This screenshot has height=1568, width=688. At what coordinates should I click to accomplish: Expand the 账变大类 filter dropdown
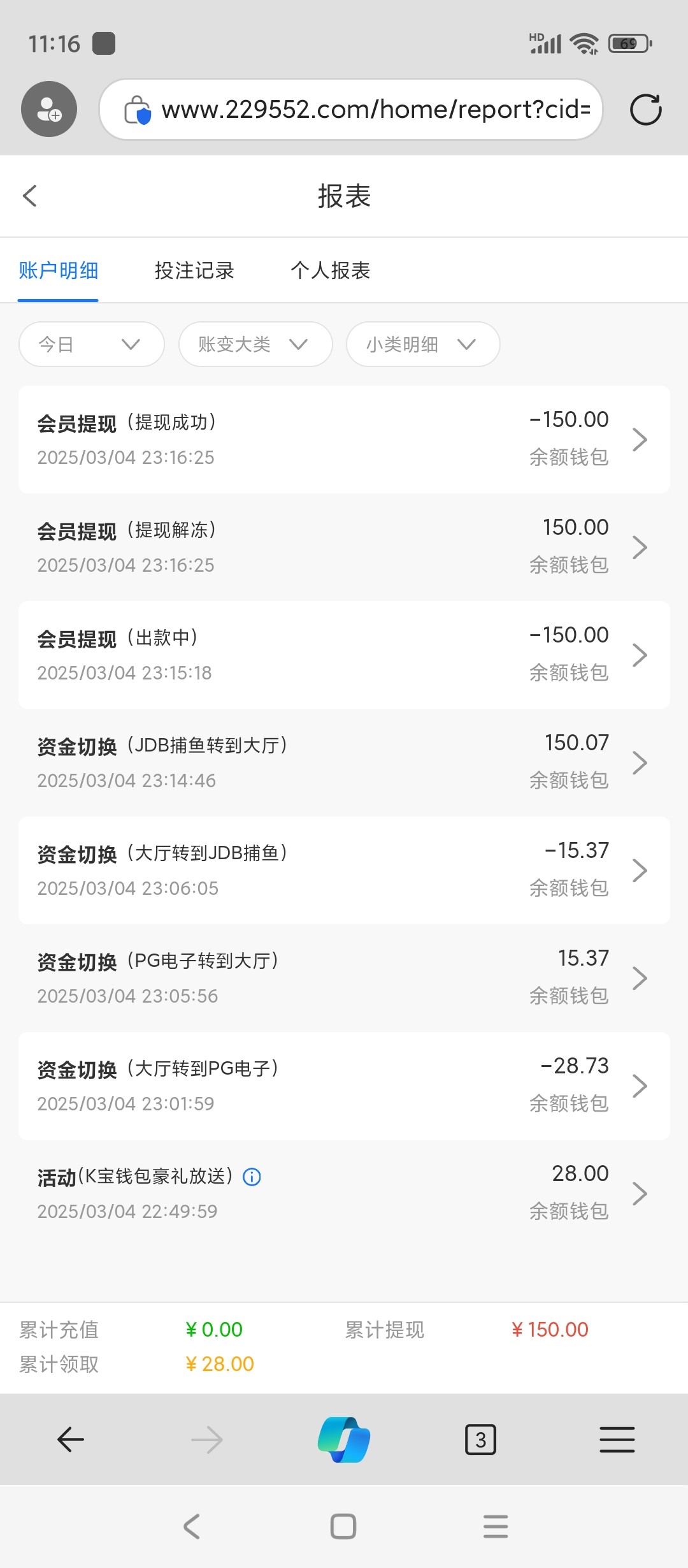tap(255, 344)
